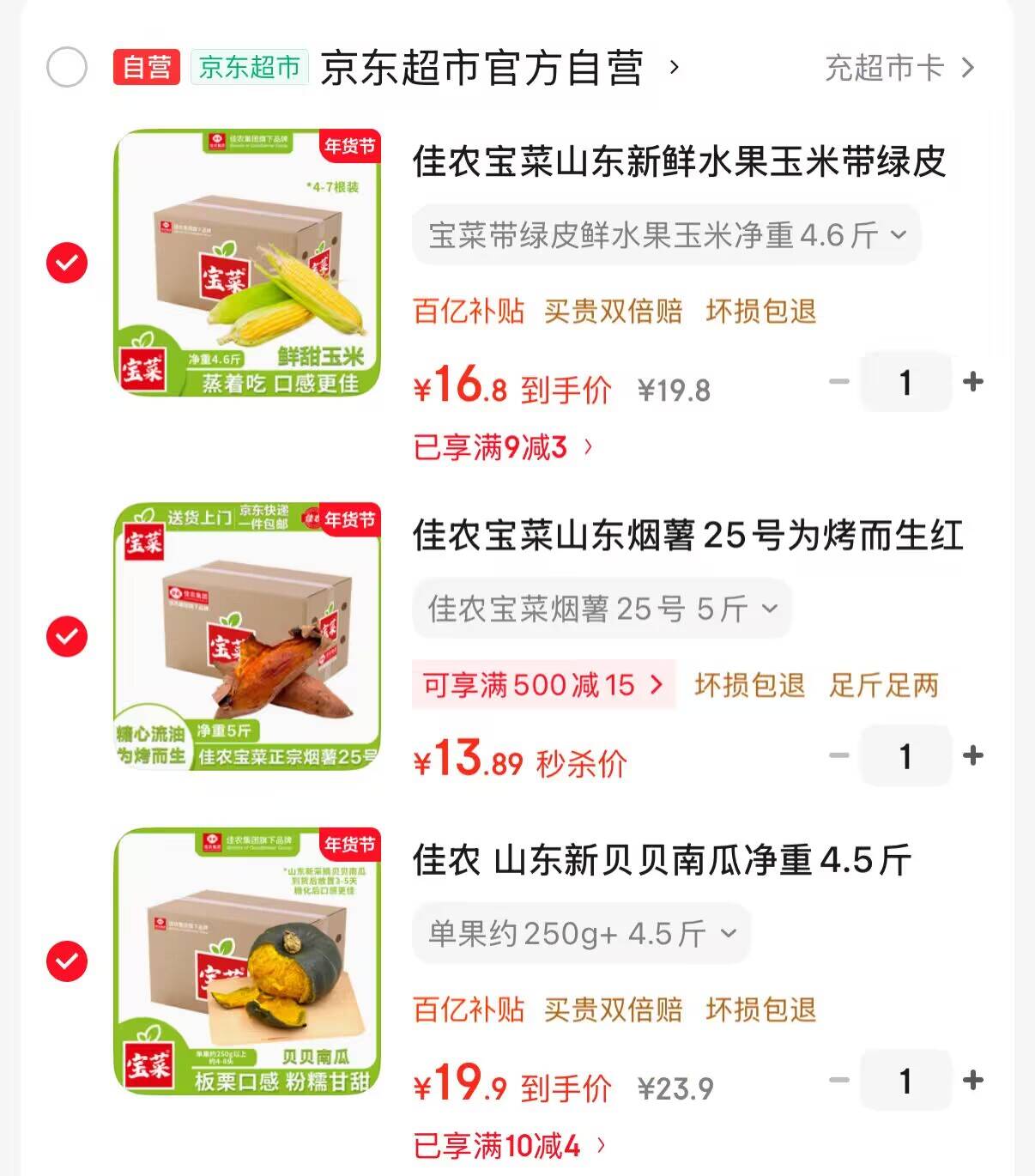Decrease quantity of the 贝贝南瓜 pumpkin
Viewport: 1035px width, 1176px height.
838,1081
